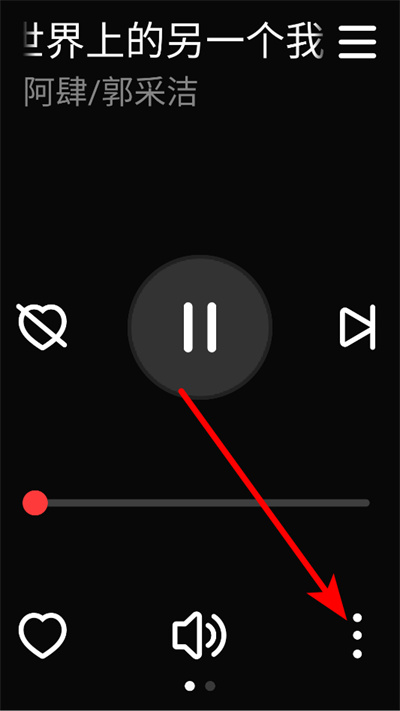
Task: Tap the red playback progress bar
Action: coord(196,503)
